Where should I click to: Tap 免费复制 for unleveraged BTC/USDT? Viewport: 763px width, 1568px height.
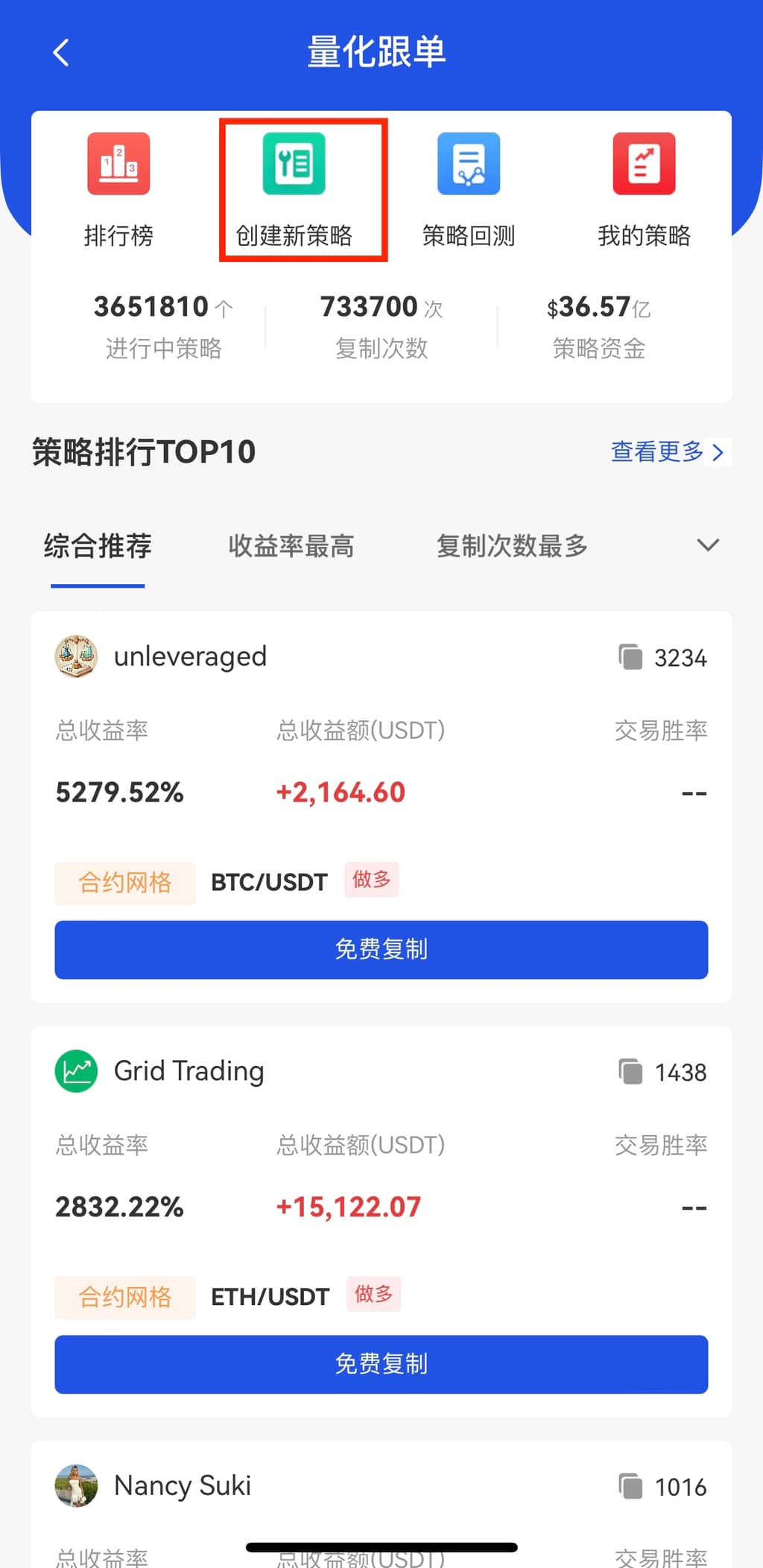pos(381,949)
